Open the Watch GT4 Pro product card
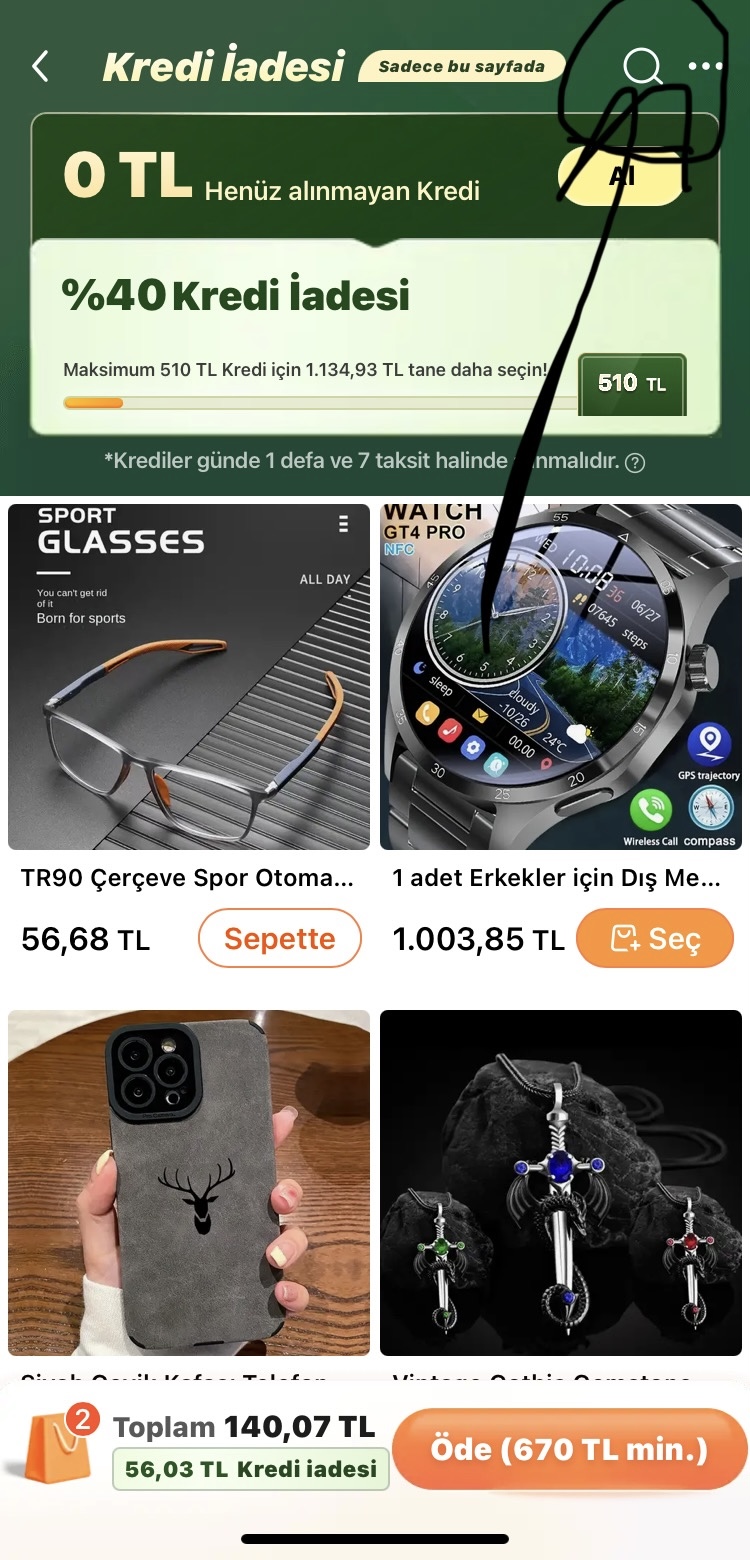The width and height of the screenshot is (750, 1560). [x=561, y=677]
